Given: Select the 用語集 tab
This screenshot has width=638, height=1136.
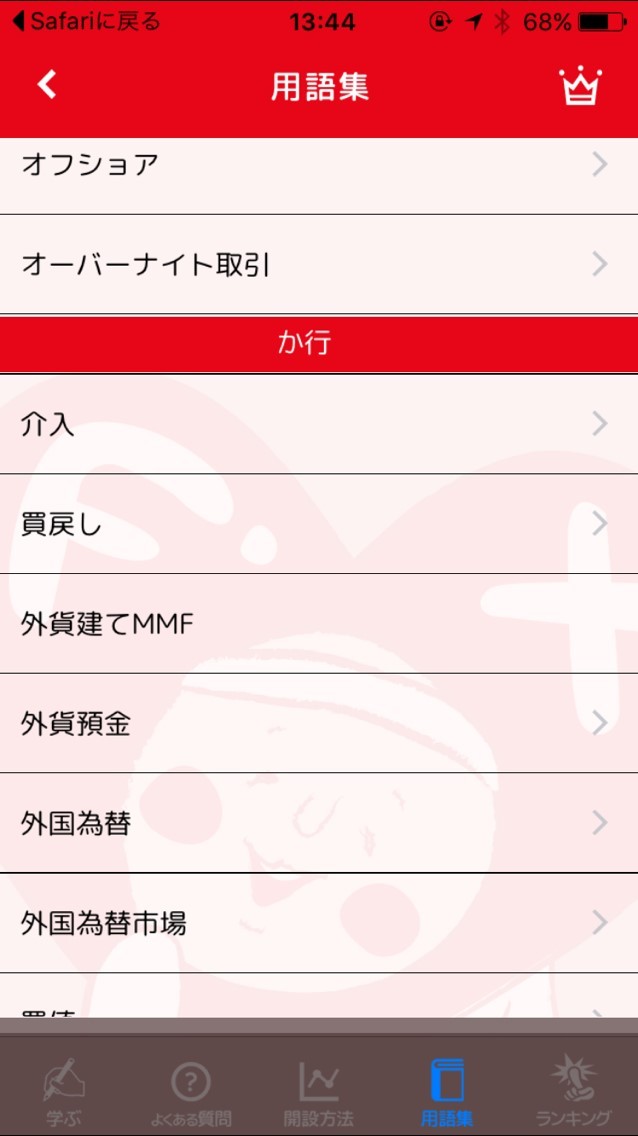Looking at the screenshot, I should (446, 1092).
